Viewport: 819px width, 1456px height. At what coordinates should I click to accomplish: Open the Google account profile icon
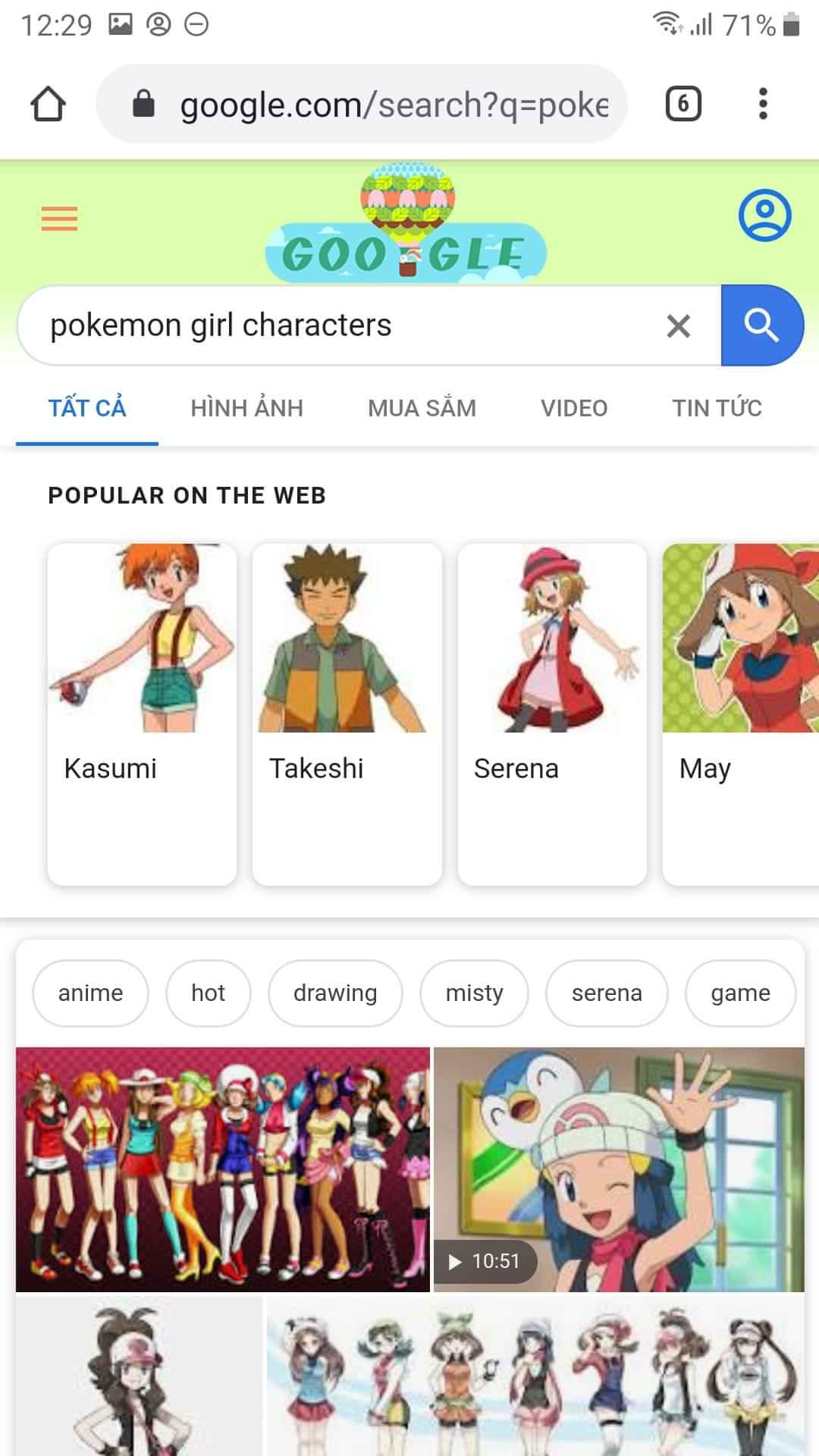(764, 215)
